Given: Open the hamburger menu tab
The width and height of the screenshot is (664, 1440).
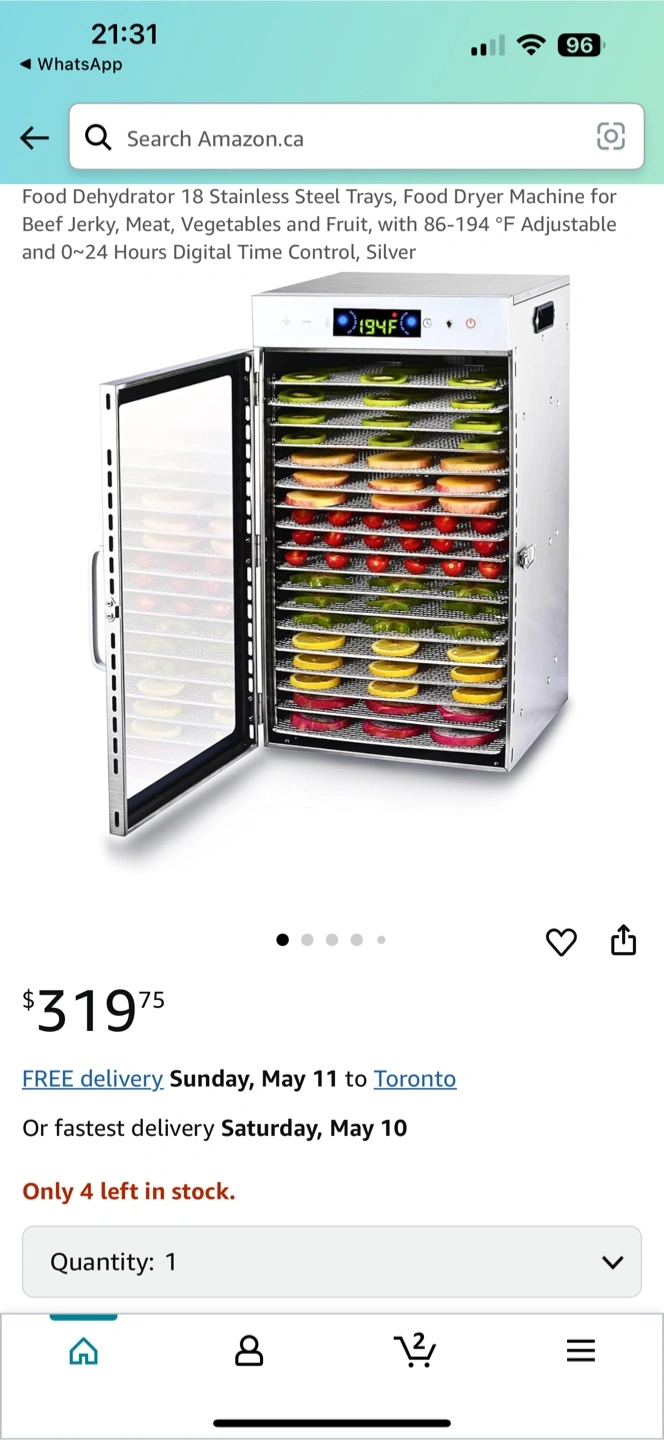Looking at the screenshot, I should (580, 1351).
